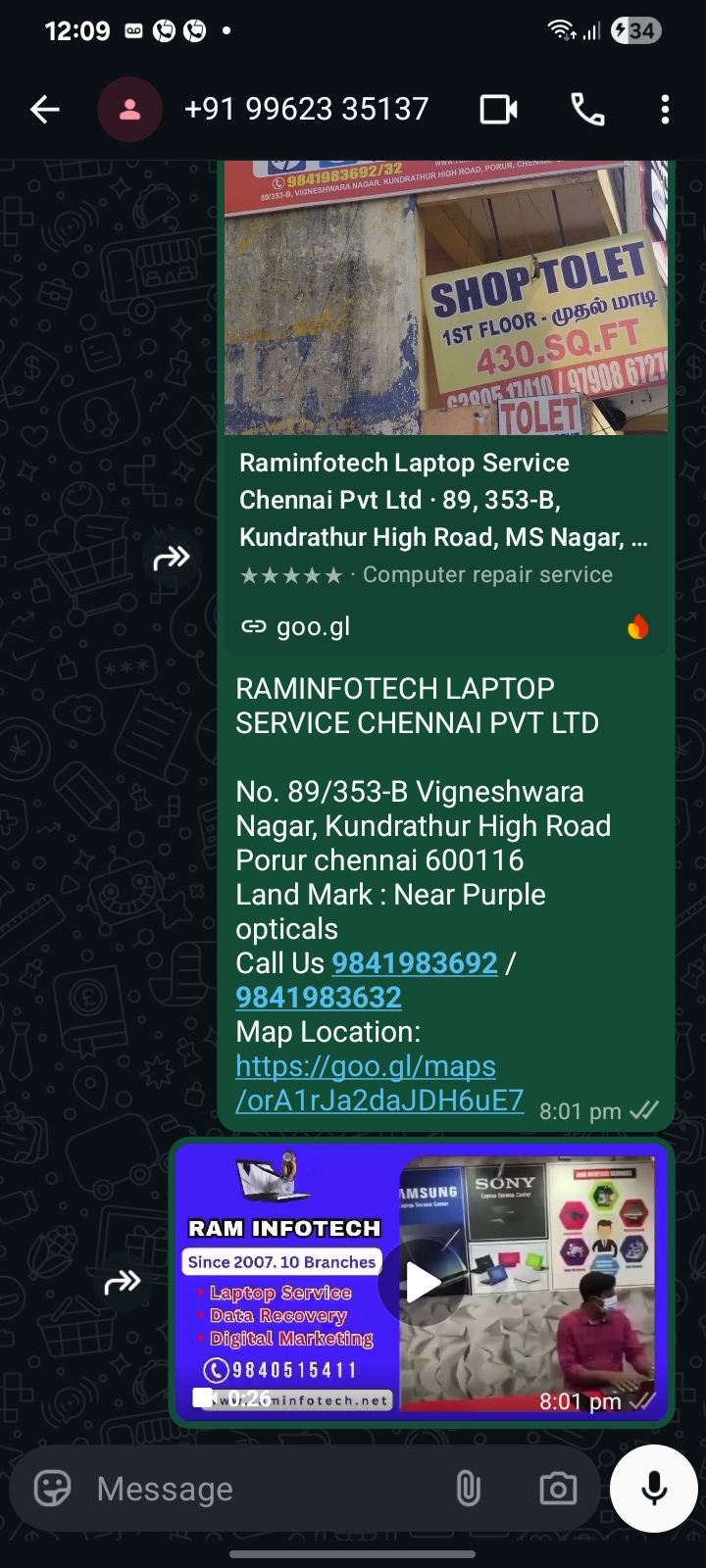706x1568 pixels.
Task: Open the overflow menu
Action: (665, 109)
